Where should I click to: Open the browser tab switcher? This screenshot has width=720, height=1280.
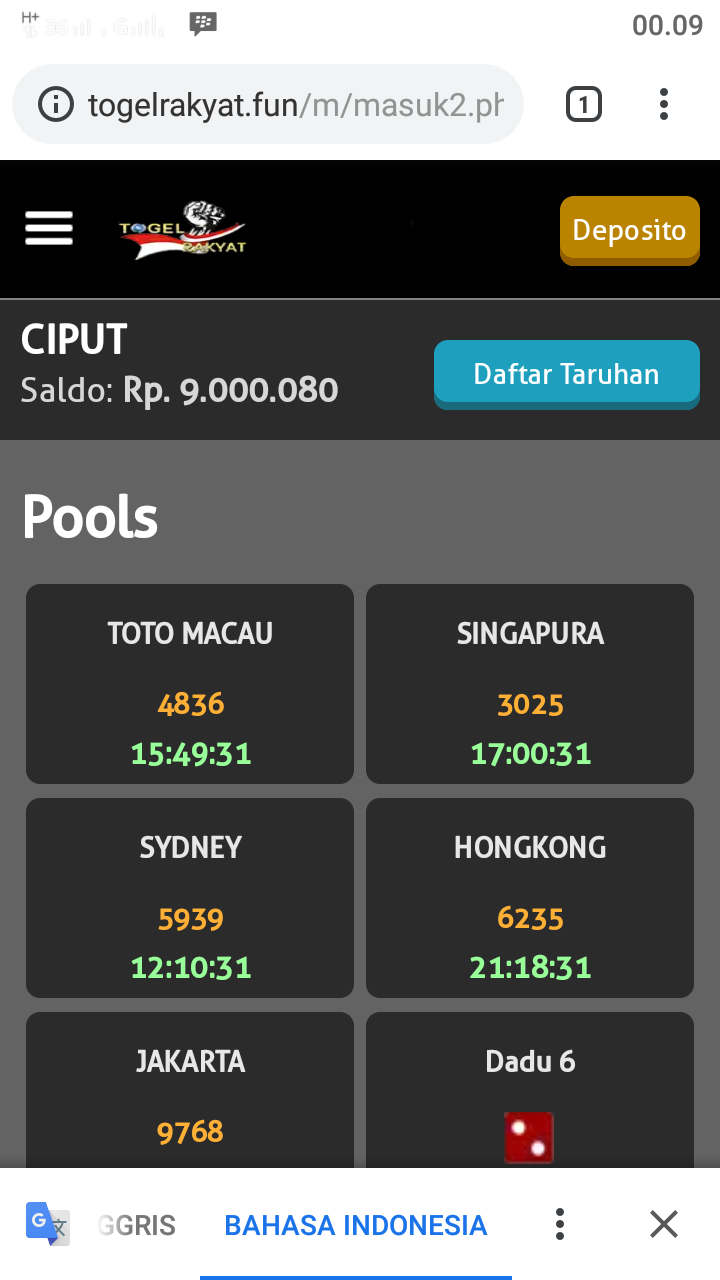tap(584, 104)
